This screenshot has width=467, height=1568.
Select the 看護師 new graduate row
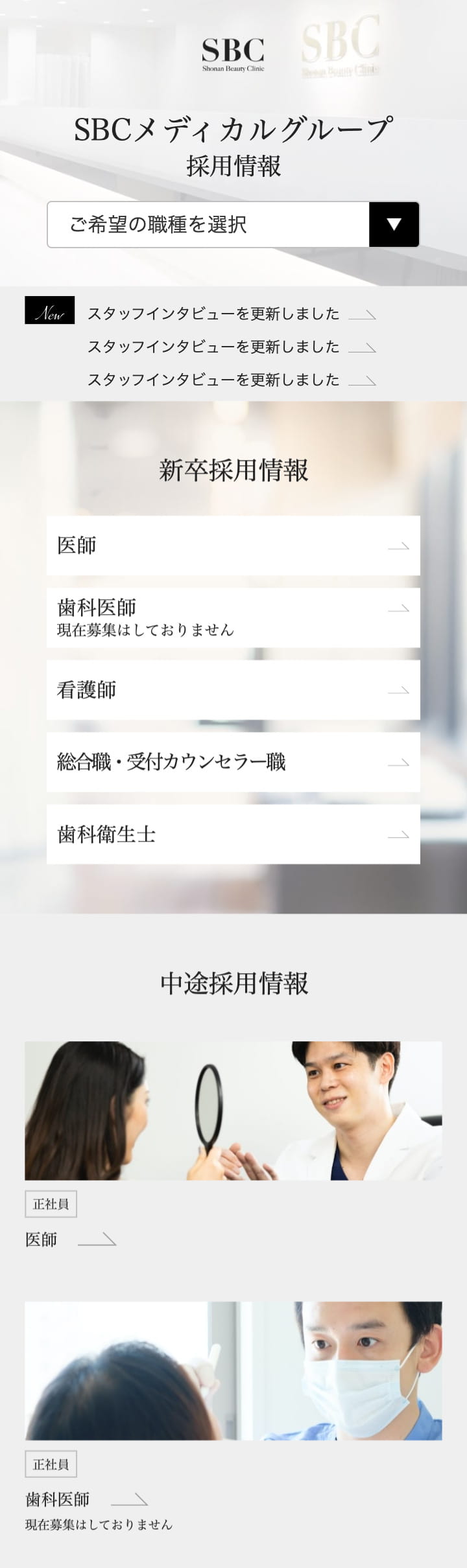click(233, 690)
